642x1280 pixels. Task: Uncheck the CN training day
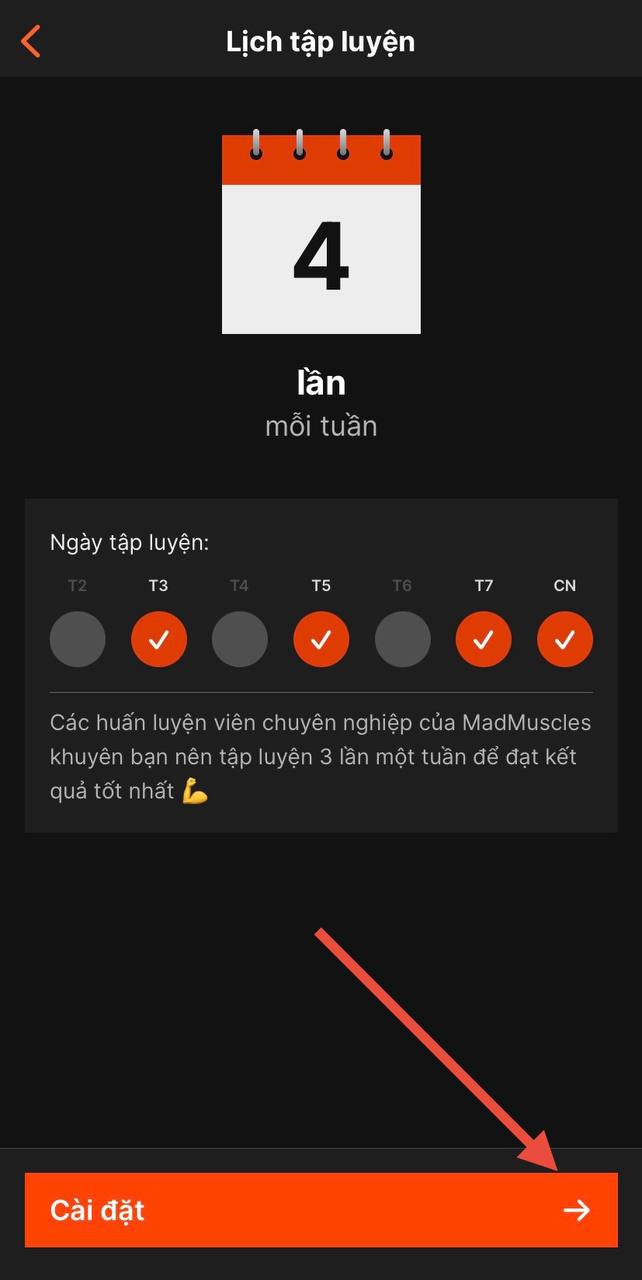(565, 640)
